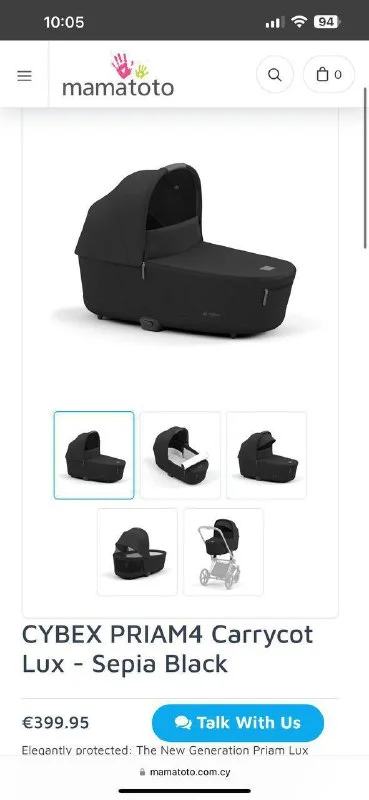Image resolution: width=369 pixels, height=800 pixels.
Task: Show the carrycot on stroller frame thumbnail
Action: [224, 552]
